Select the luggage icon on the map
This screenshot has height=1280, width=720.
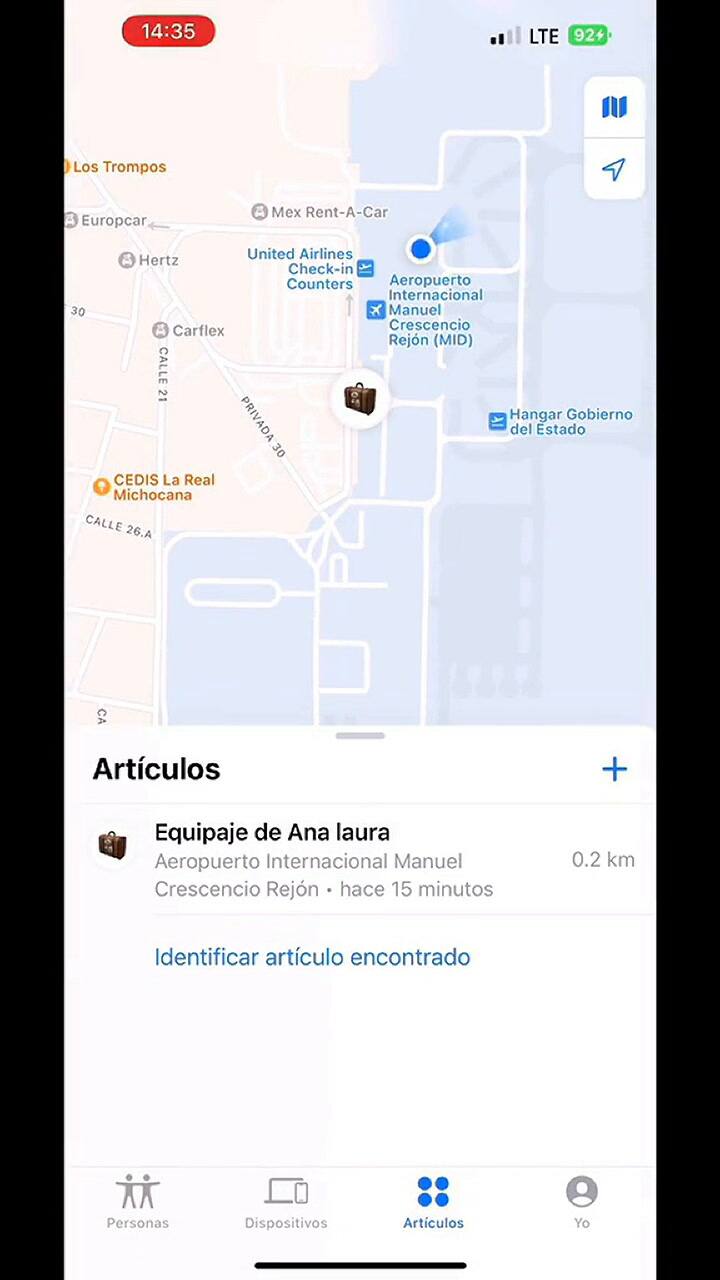359,397
